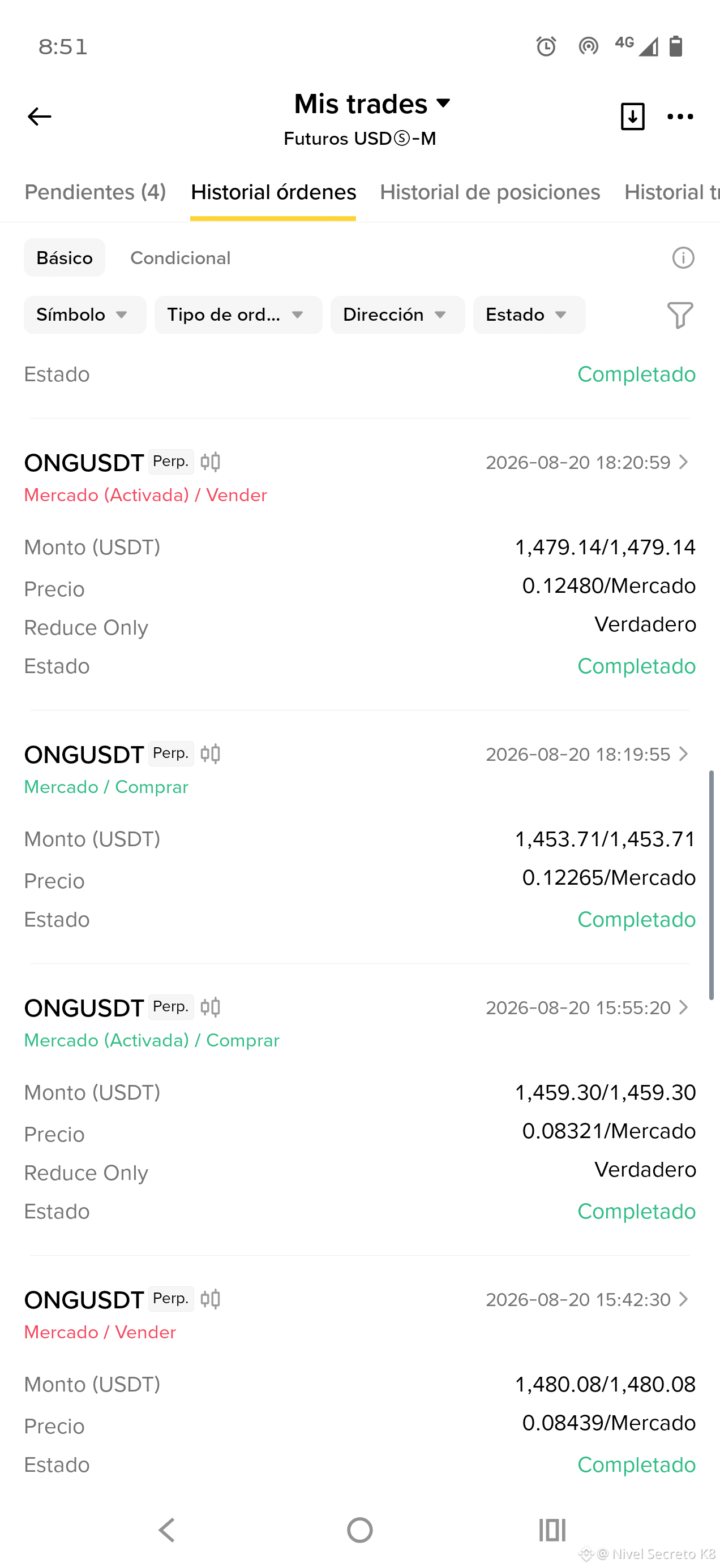
Task: Tap the system home button
Action: click(x=360, y=1530)
